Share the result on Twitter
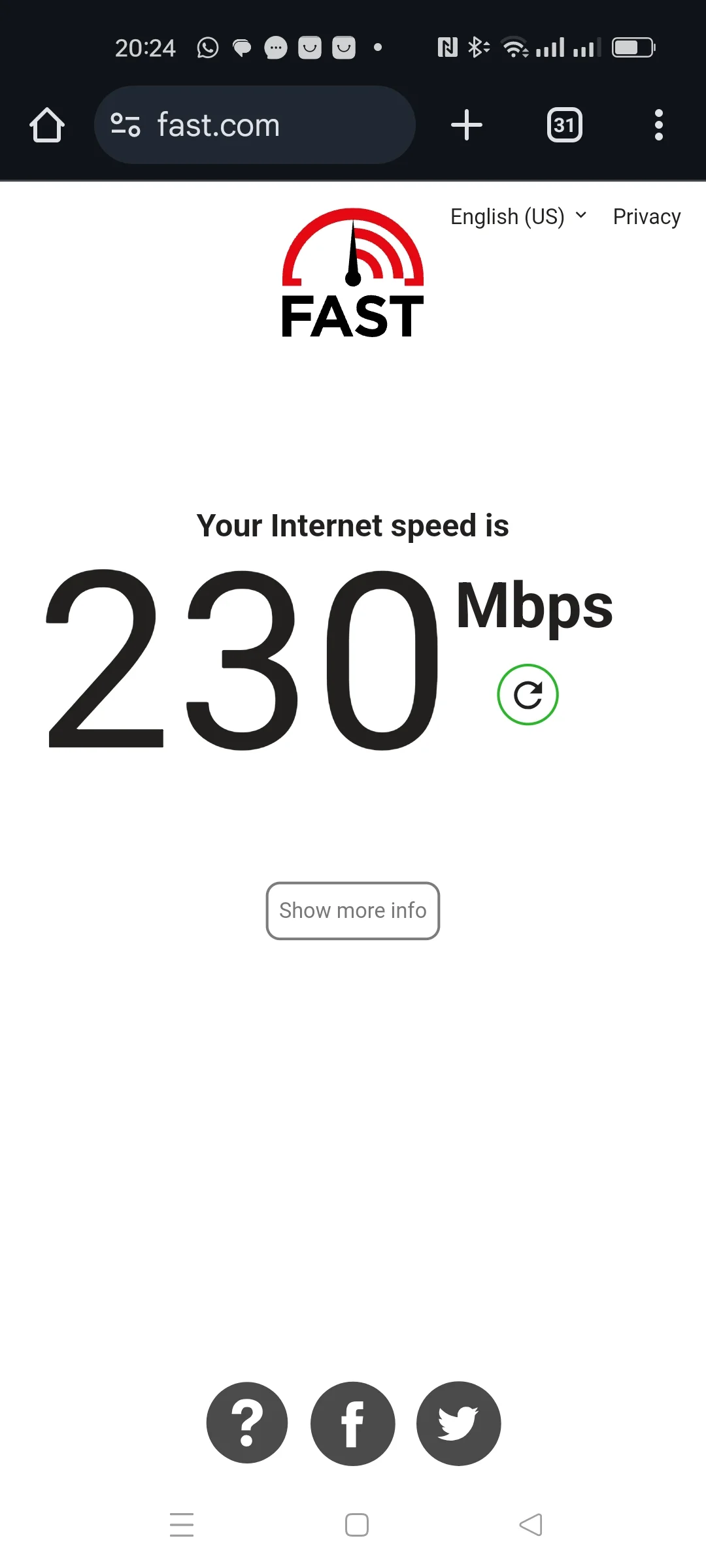This screenshot has height=1568, width=706. [459, 1423]
